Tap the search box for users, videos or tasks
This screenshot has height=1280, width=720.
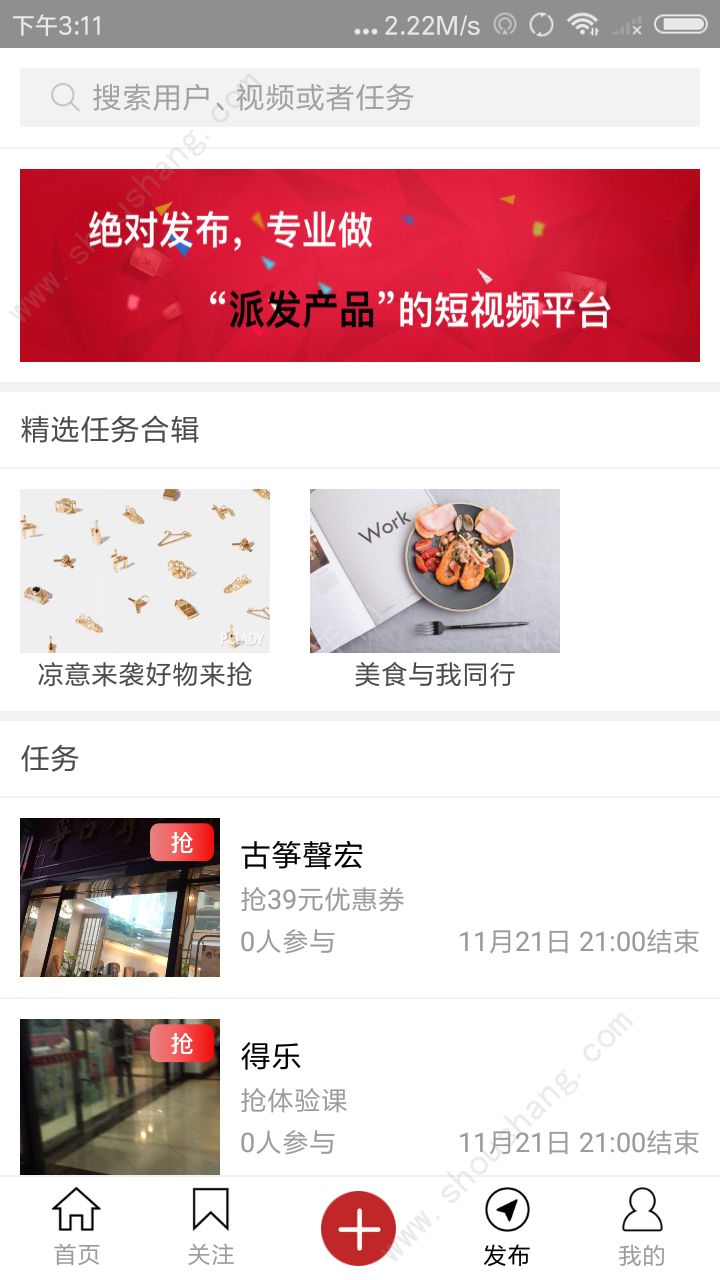point(360,97)
